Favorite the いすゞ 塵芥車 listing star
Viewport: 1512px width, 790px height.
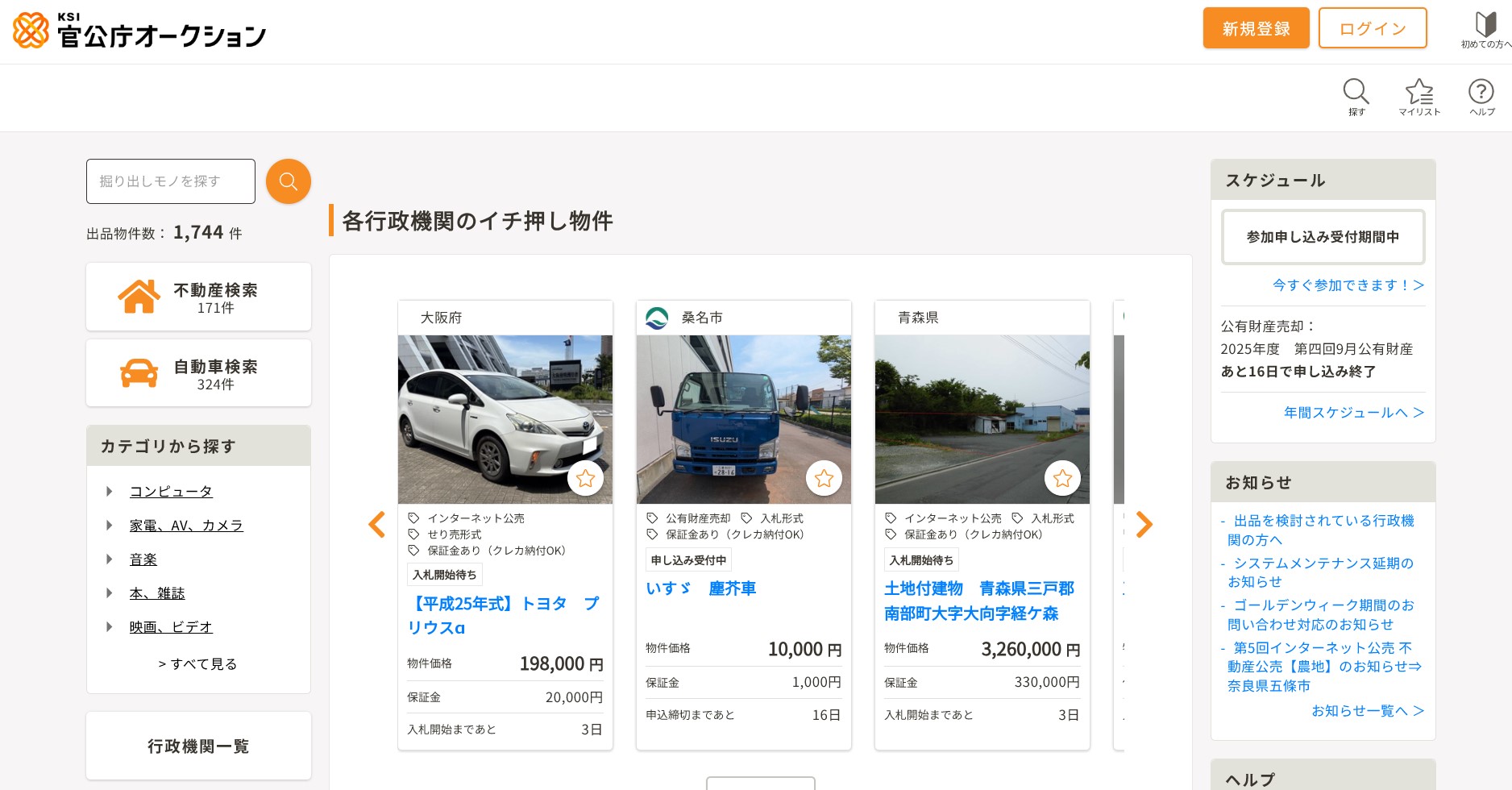point(824,479)
